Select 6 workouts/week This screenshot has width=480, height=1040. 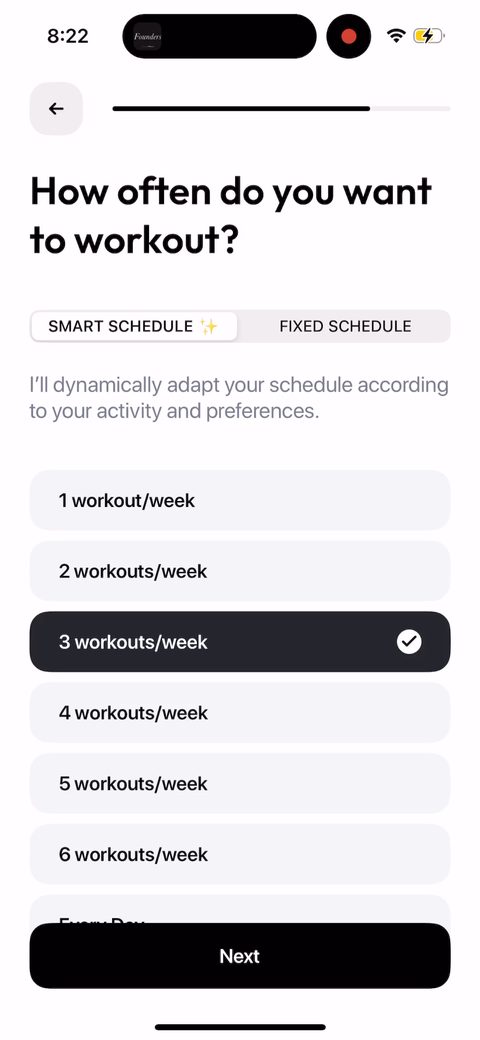240,854
